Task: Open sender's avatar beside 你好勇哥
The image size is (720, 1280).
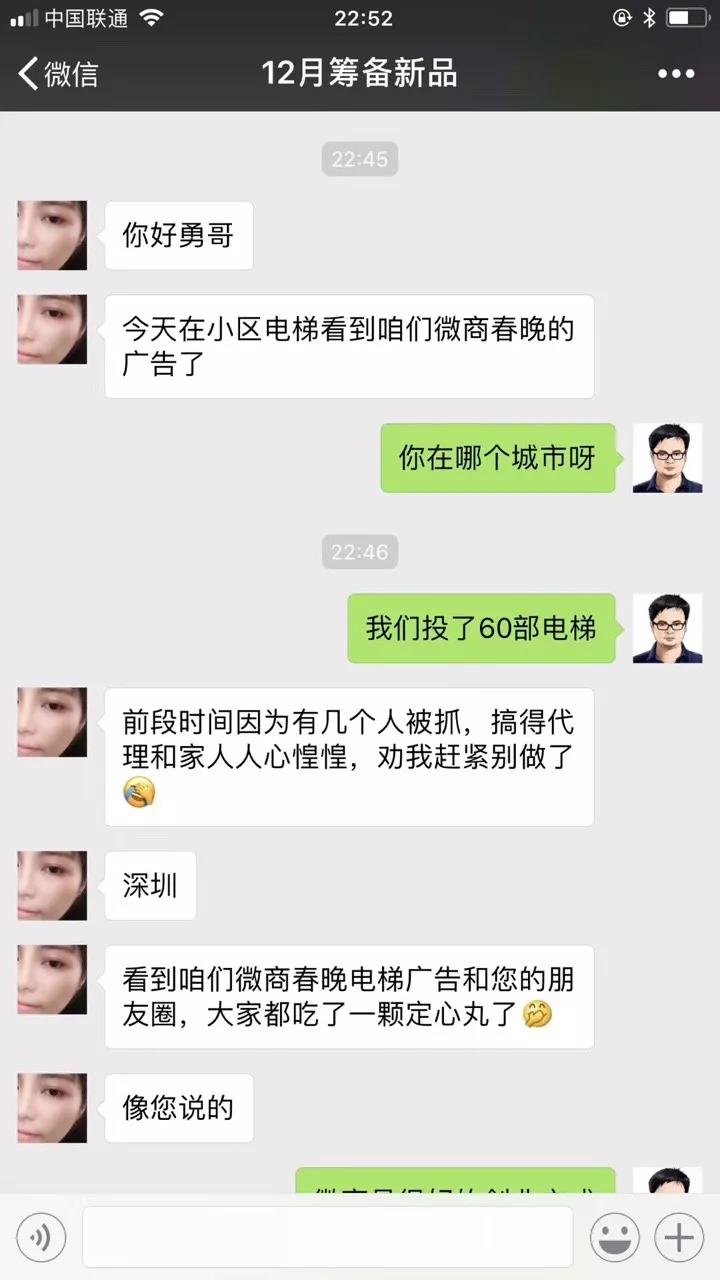Action: pos(52,235)
